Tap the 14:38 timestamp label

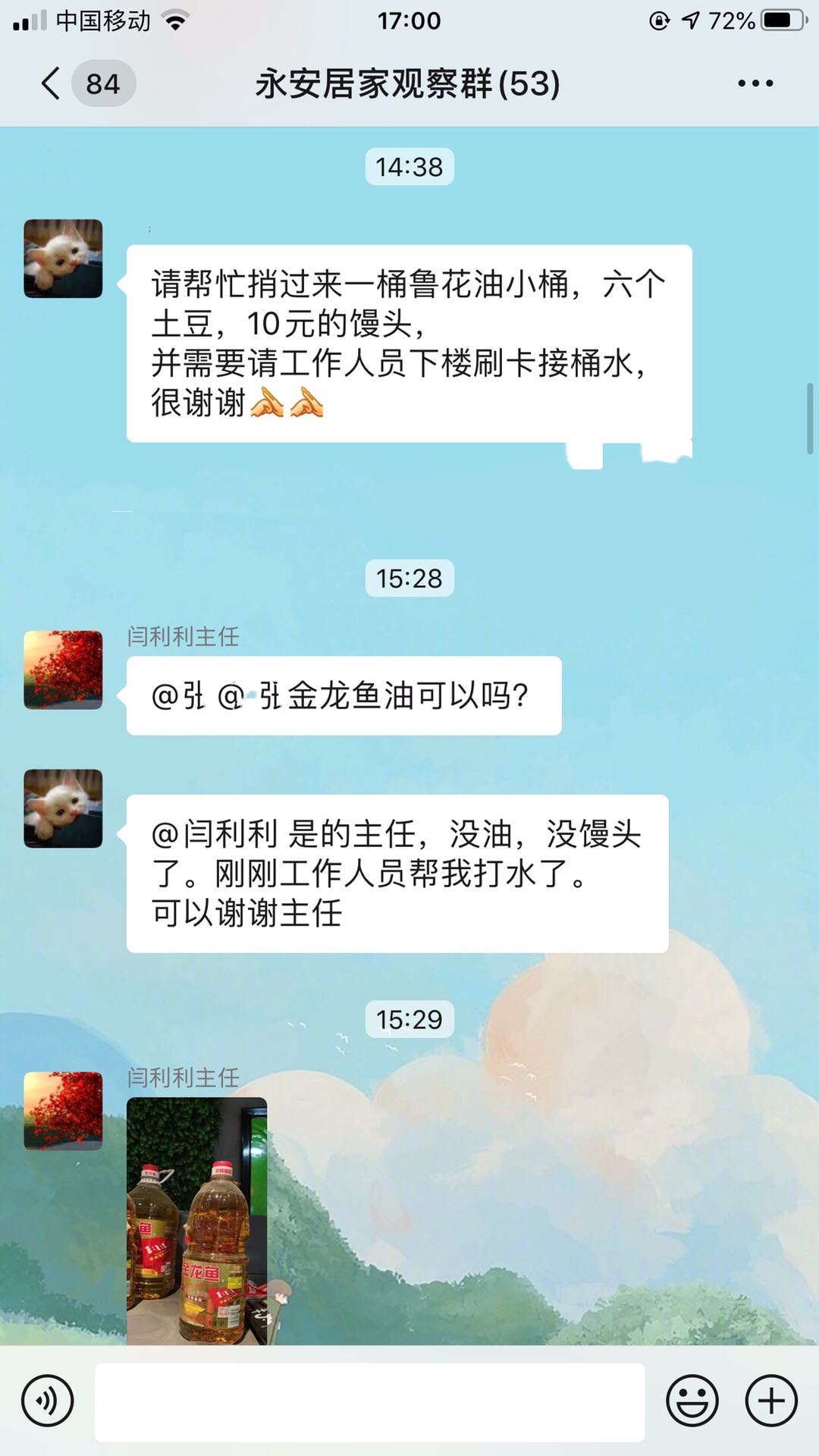click(x=409, y=168)
